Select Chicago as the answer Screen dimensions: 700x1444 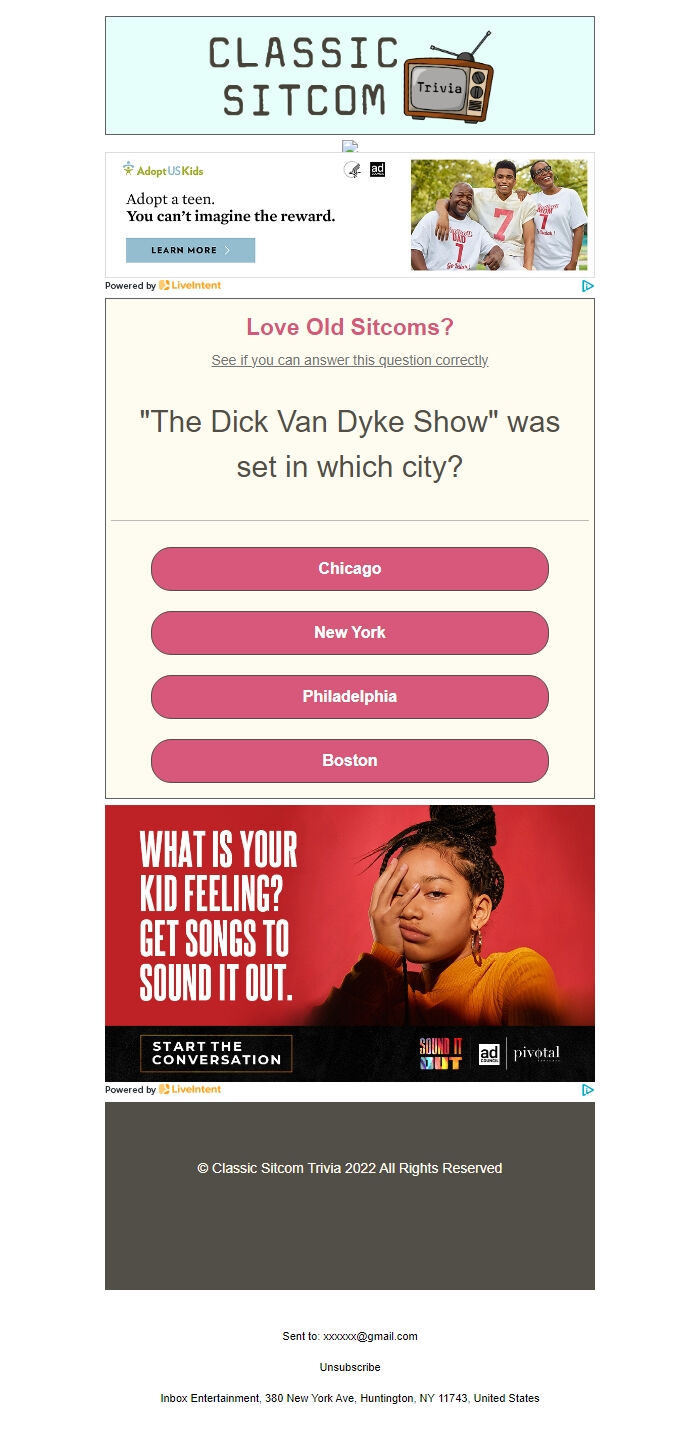point(350,569)
